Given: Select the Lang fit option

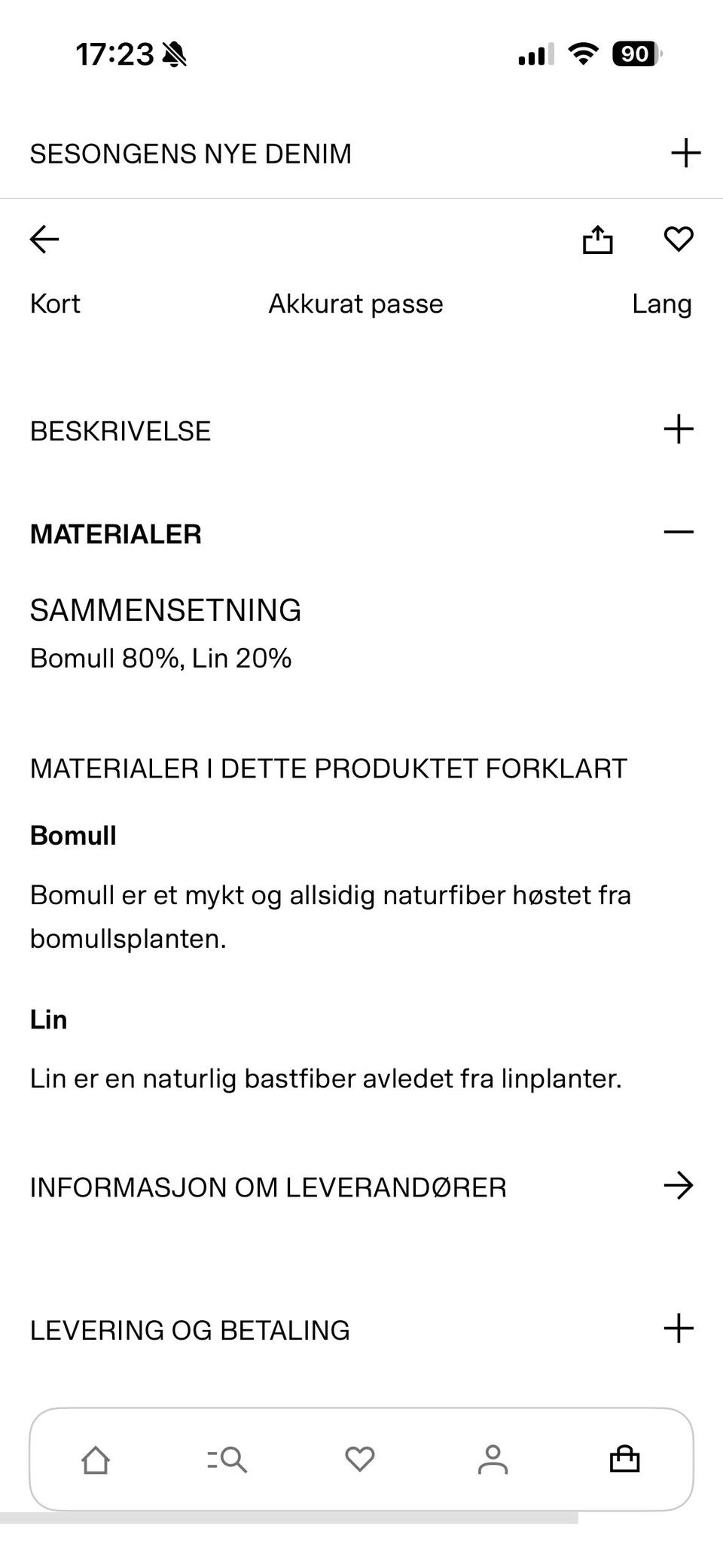Looking at the screenshot, I should tap(662, 304).
